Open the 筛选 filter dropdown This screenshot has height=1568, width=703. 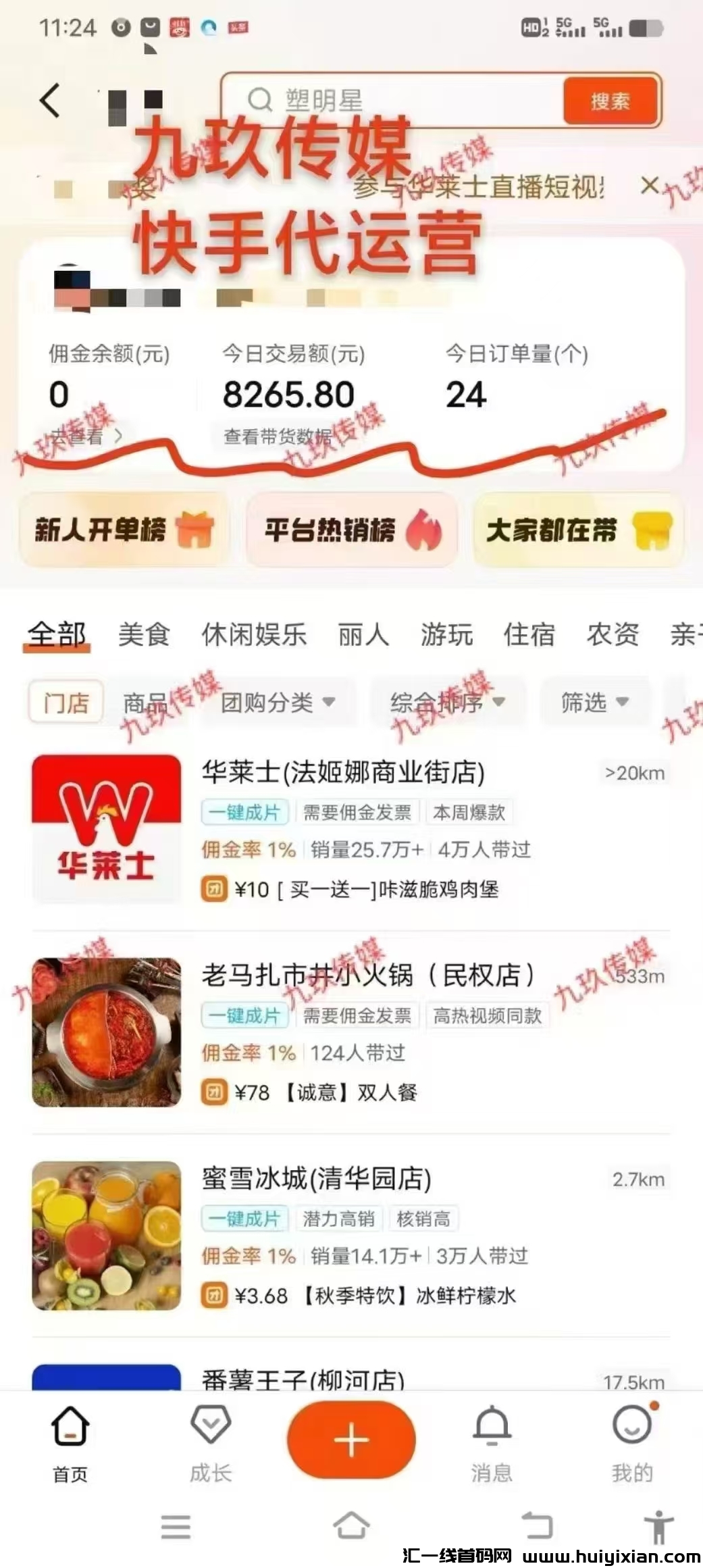(594, 703)
